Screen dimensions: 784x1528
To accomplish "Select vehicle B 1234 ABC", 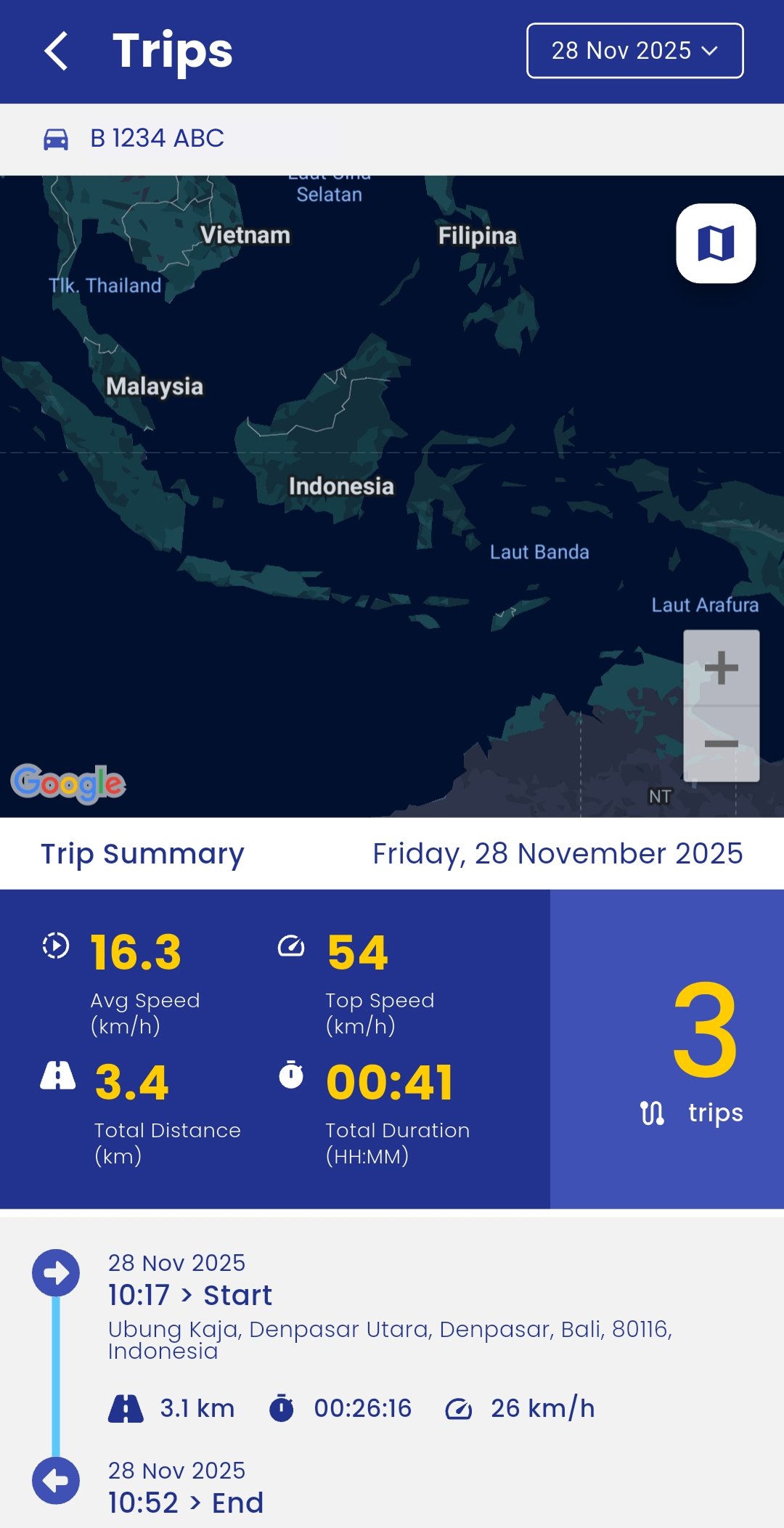I will click(x=157, y=138).
